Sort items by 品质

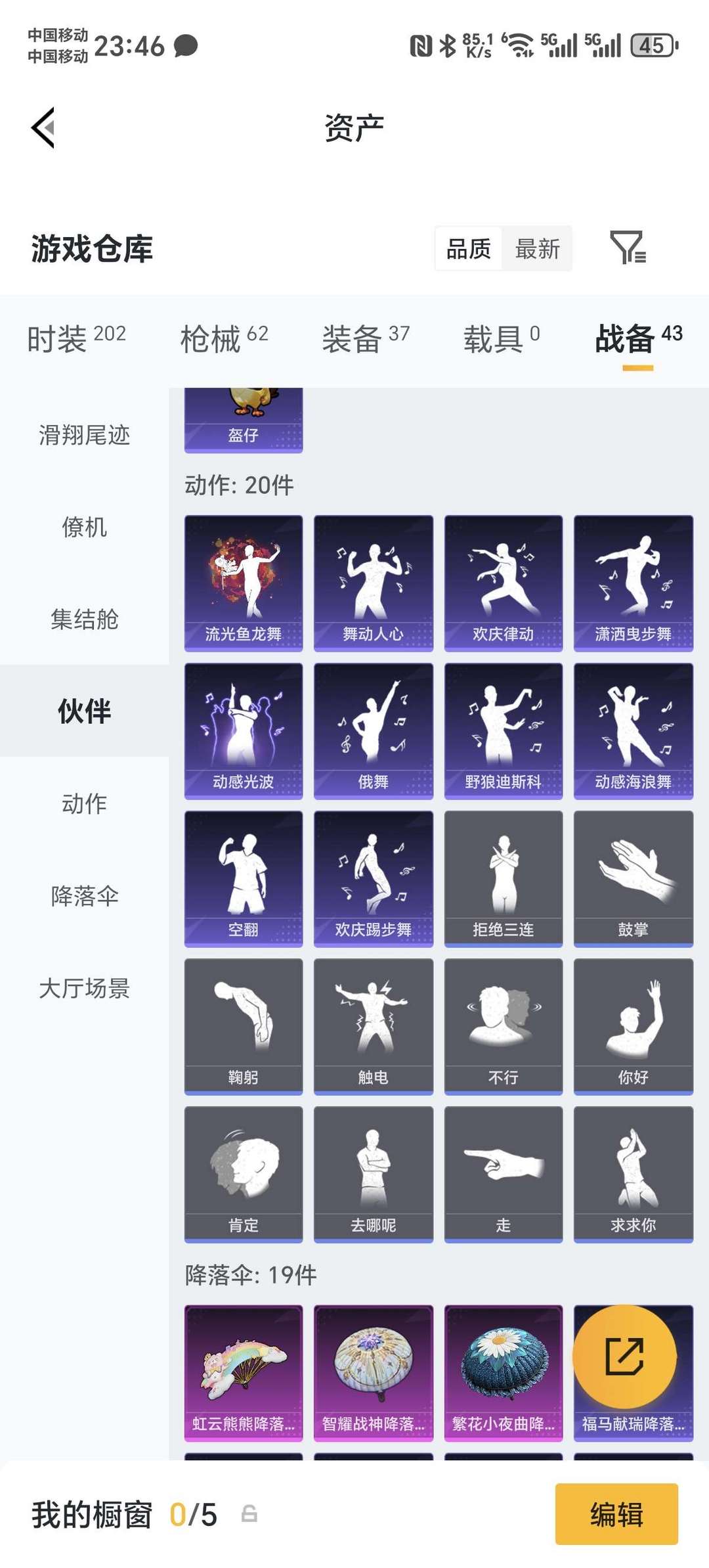[469, 249]
